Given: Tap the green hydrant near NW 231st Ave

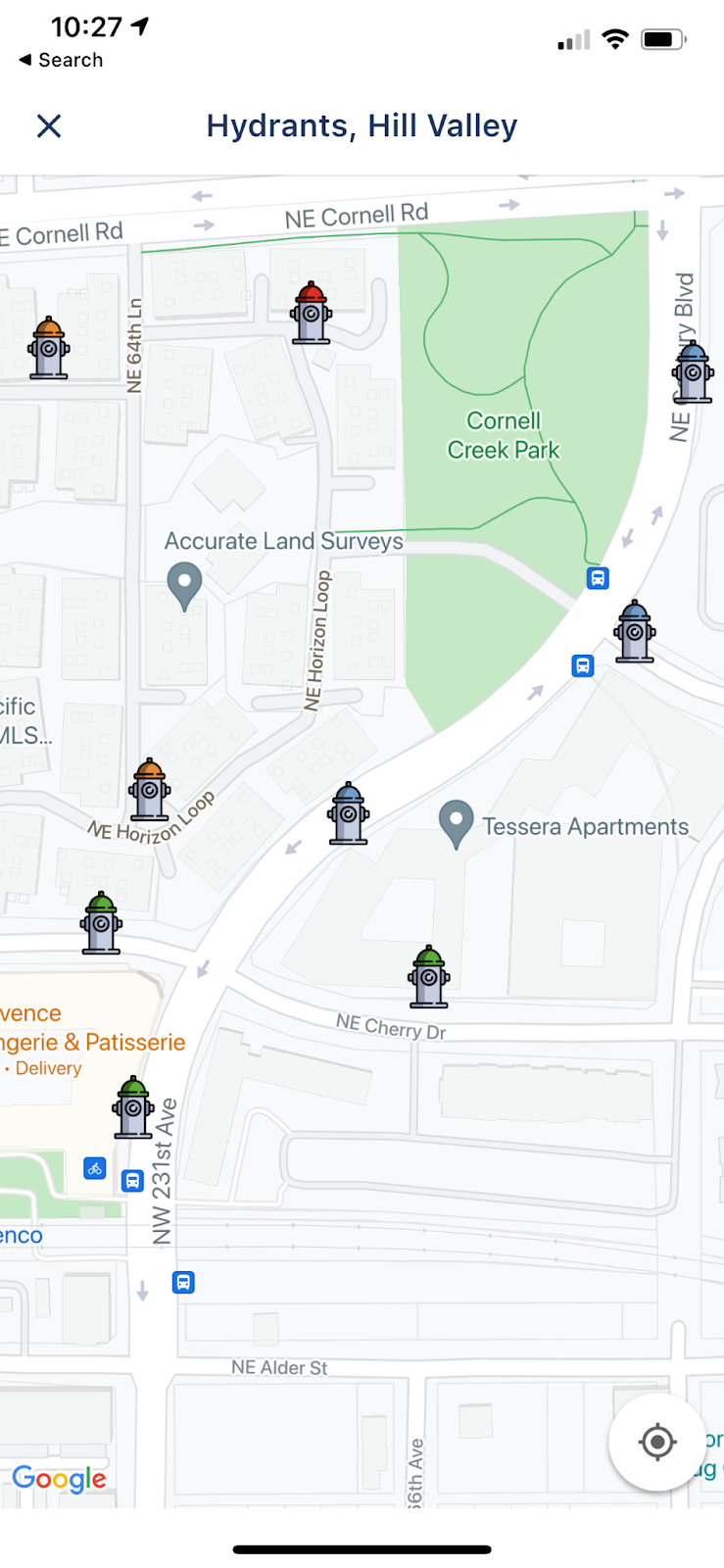Looking at the screenshot, I should pyautogui.click(x=133, y=1107).
